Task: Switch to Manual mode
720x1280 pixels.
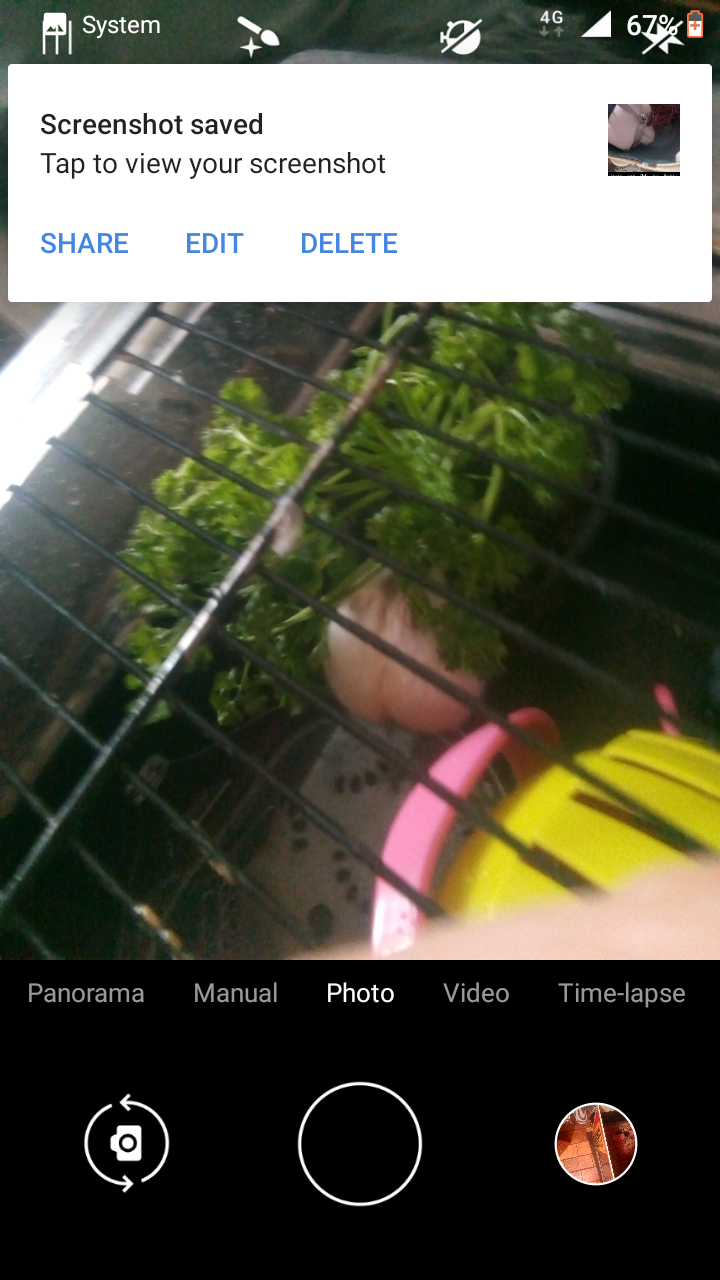Action: click(235, 993)
